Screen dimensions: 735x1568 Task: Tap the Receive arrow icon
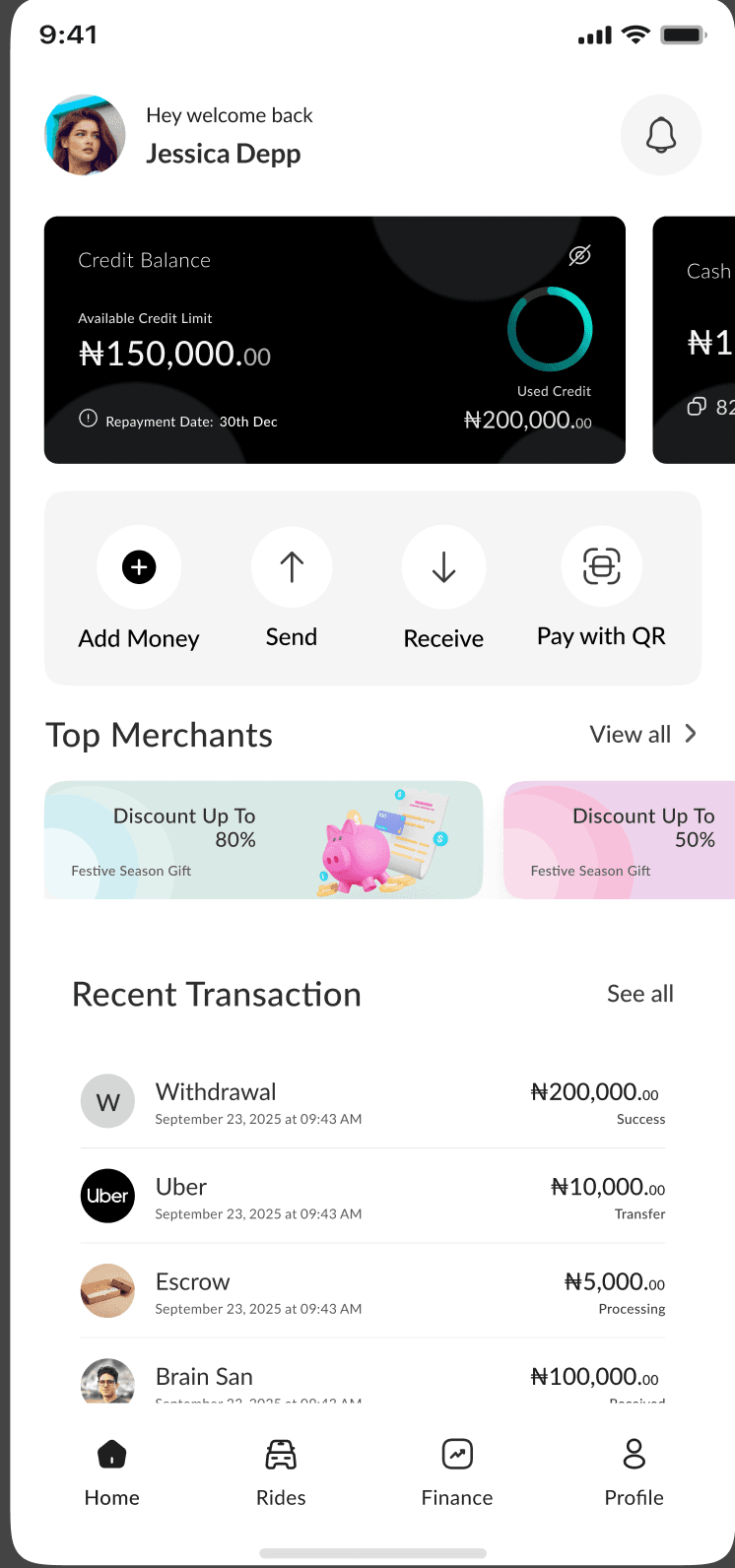443,567
